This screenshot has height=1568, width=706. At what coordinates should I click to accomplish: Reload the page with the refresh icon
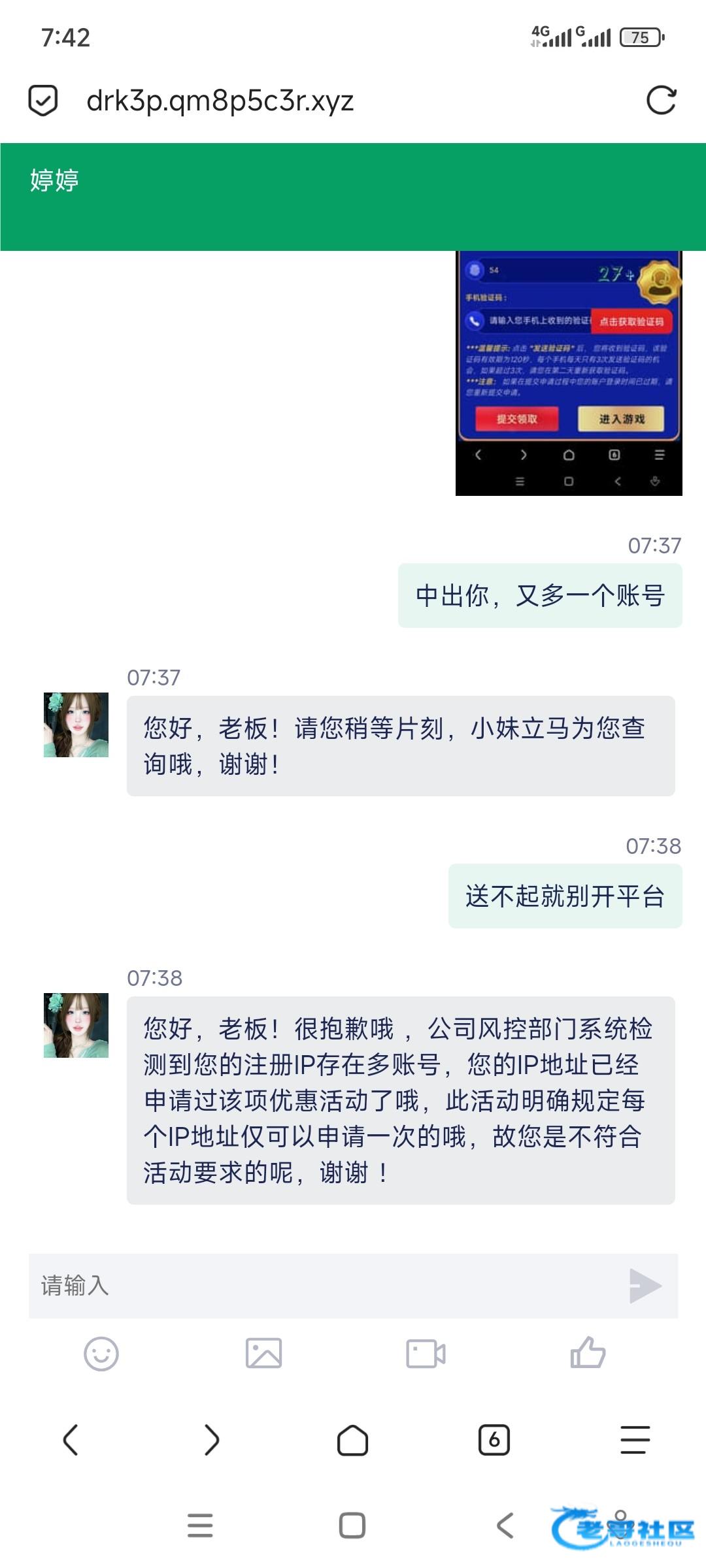coord(661,101)
